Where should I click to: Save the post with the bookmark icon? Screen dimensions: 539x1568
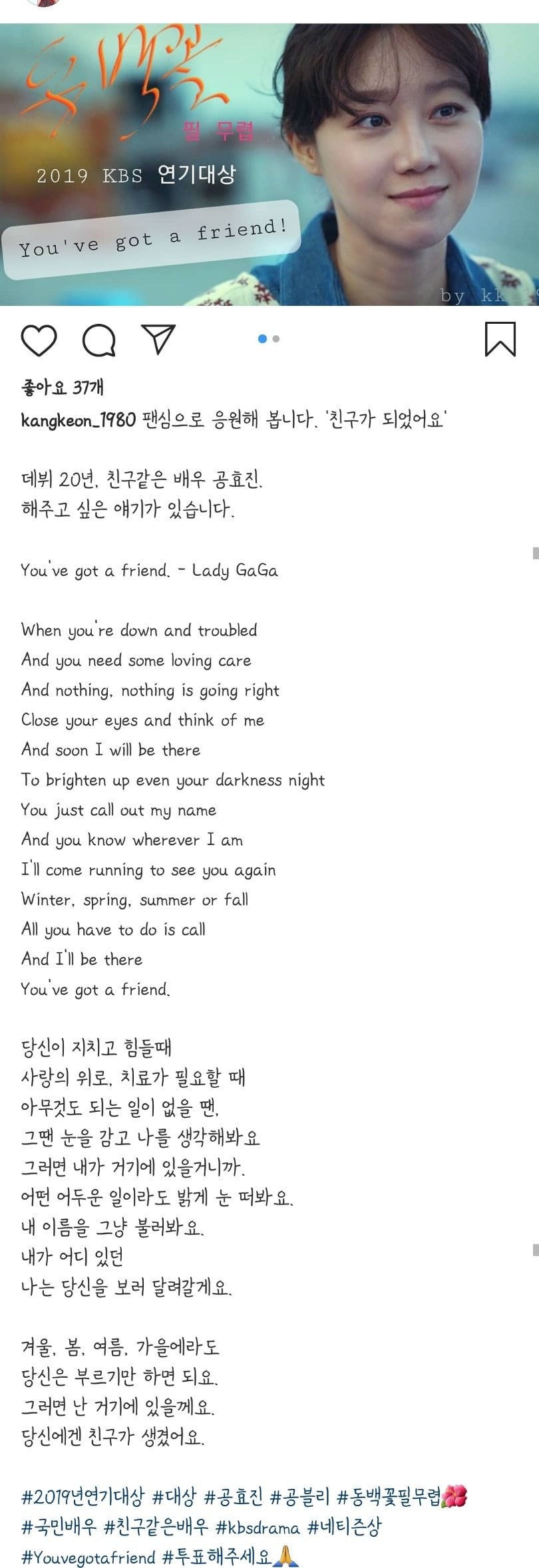click(500, 339)
